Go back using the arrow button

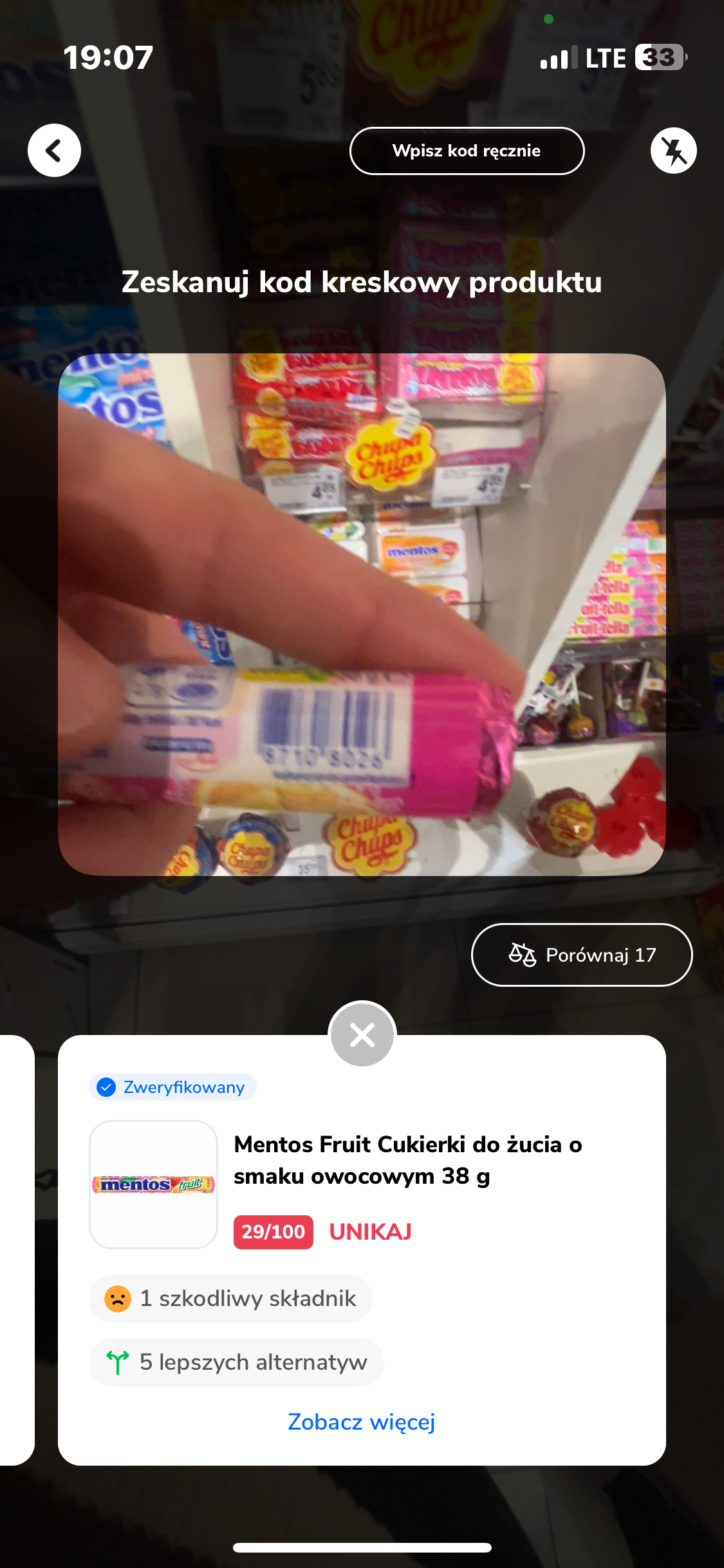(54, 151)
